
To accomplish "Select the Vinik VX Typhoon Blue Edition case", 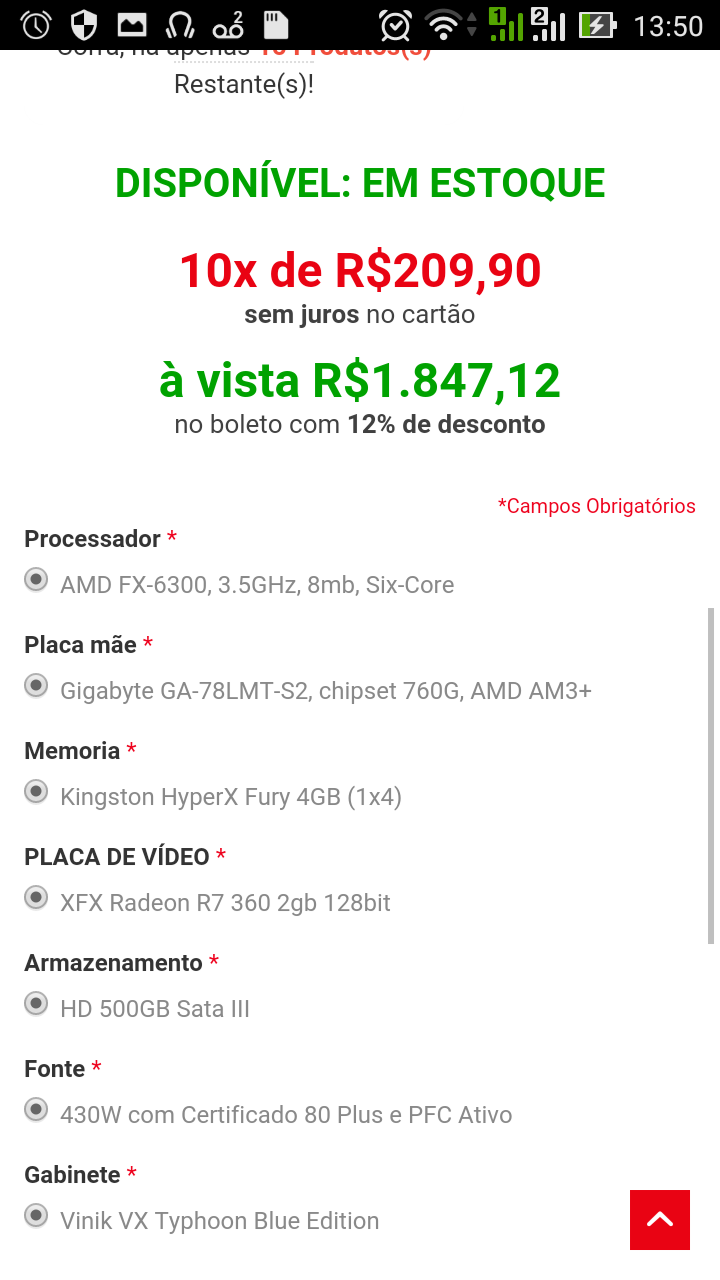I will (36, 1215).
